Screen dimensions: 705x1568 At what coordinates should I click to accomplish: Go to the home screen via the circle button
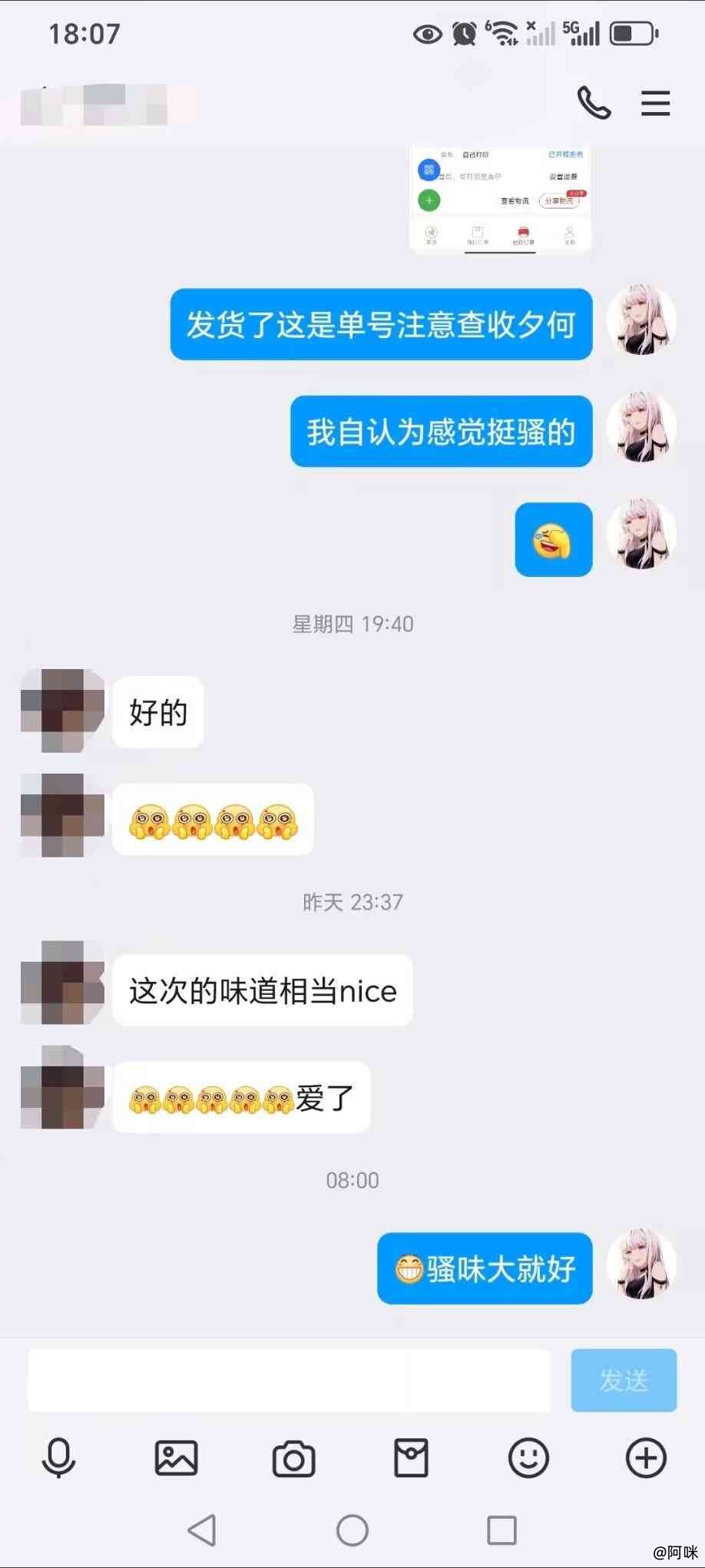[x=352, y=1530]
